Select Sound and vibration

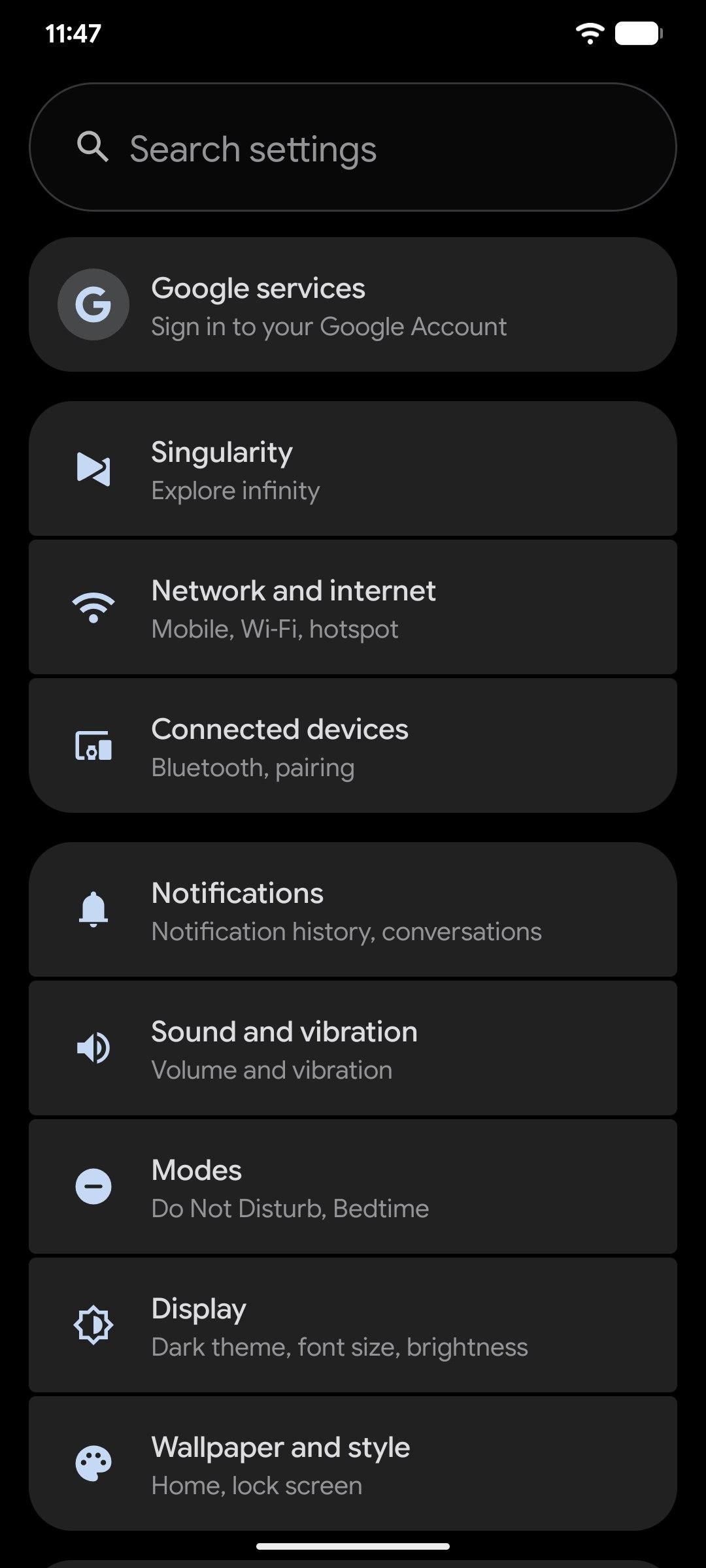pos(353,1049)
